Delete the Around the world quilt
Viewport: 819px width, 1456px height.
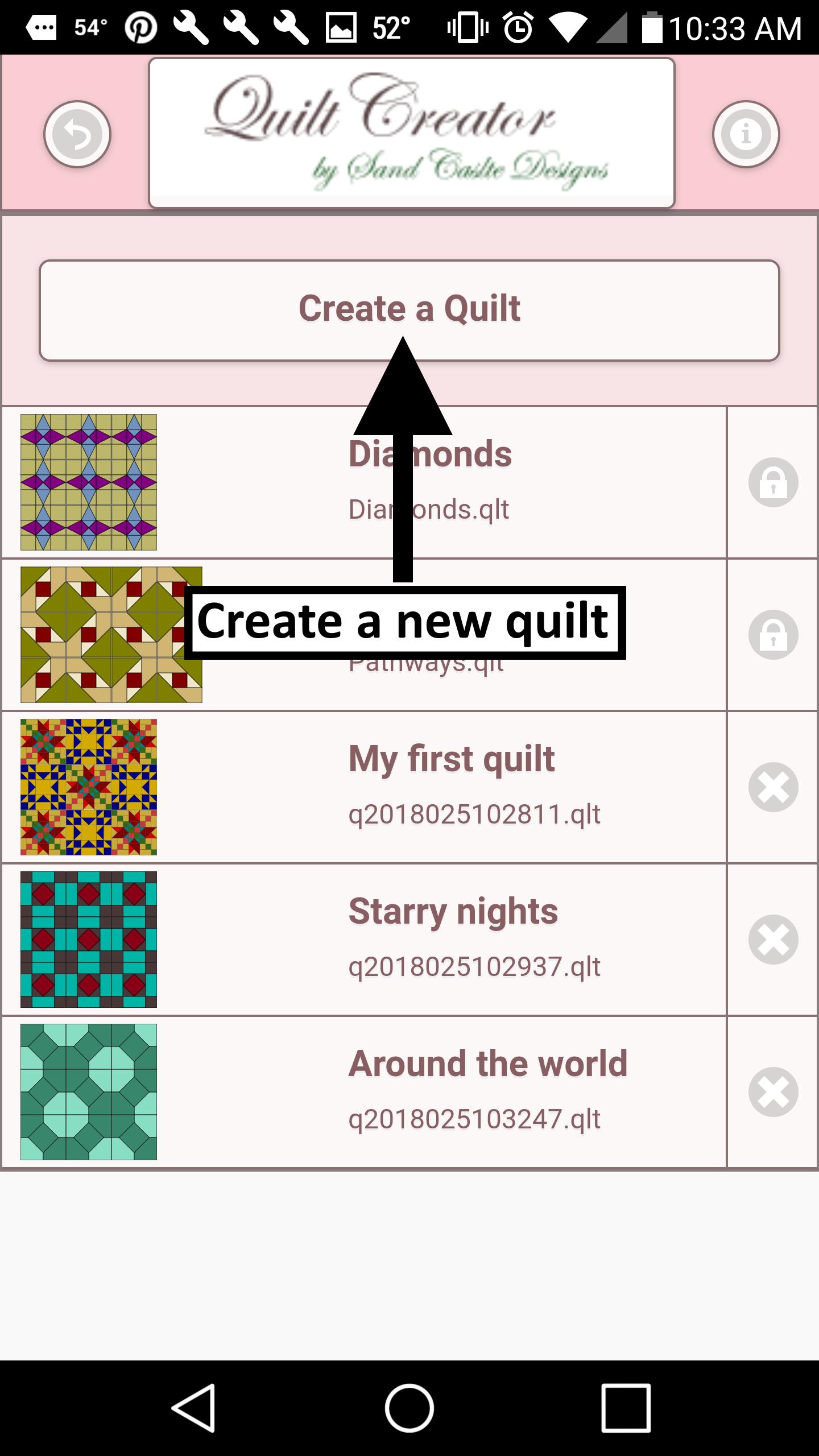pyautogui.click(x=773, y=1092)
